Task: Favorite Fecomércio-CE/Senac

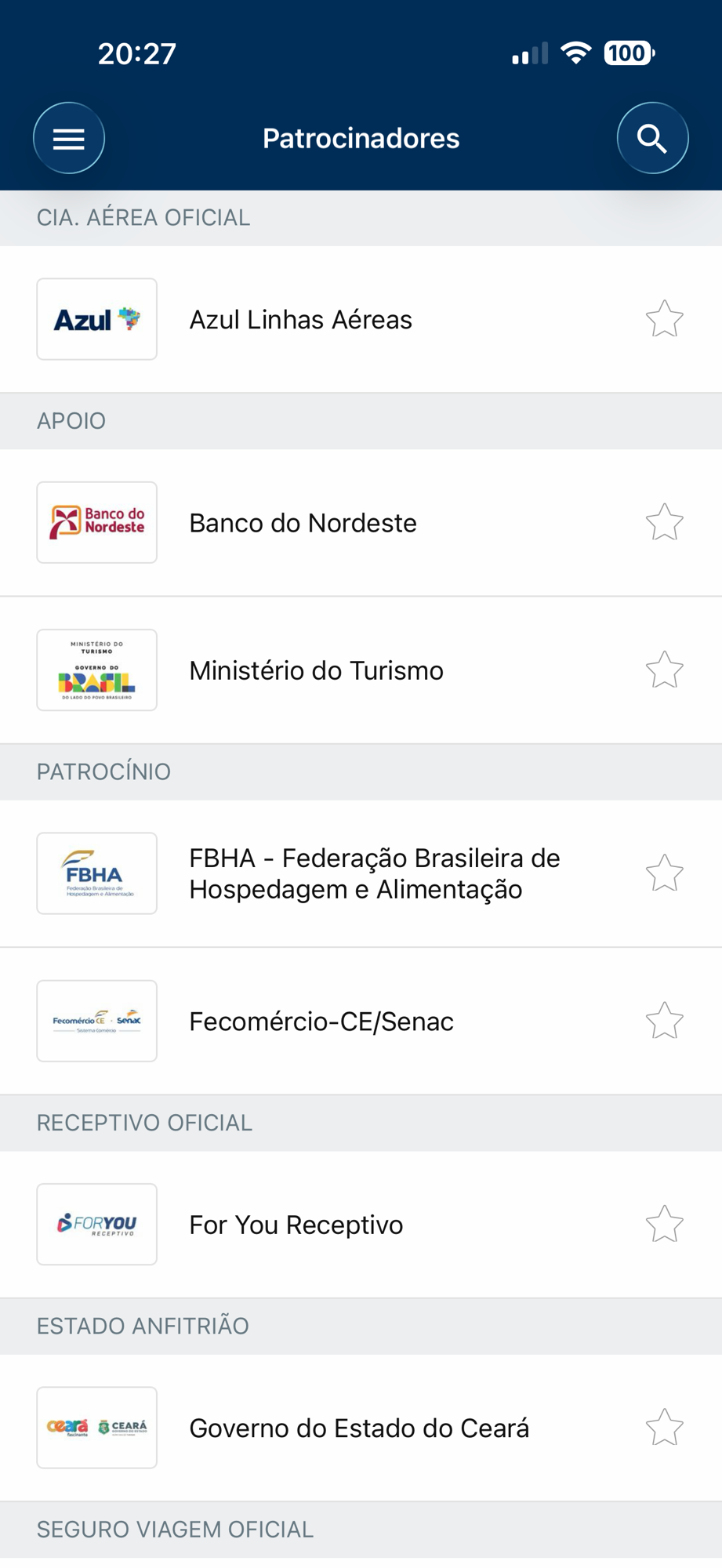Action: pos(664,1021)
